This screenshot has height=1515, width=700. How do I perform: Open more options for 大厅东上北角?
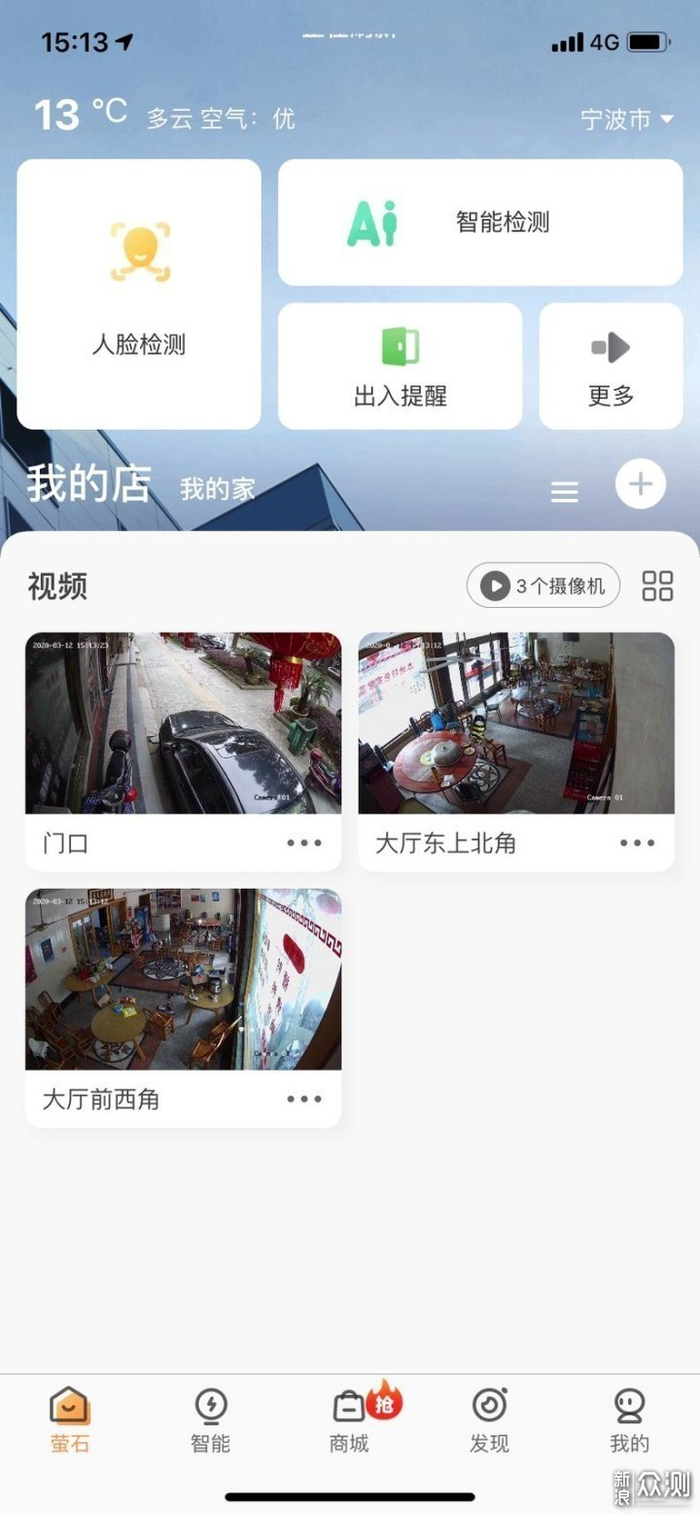tap(637, 843)
